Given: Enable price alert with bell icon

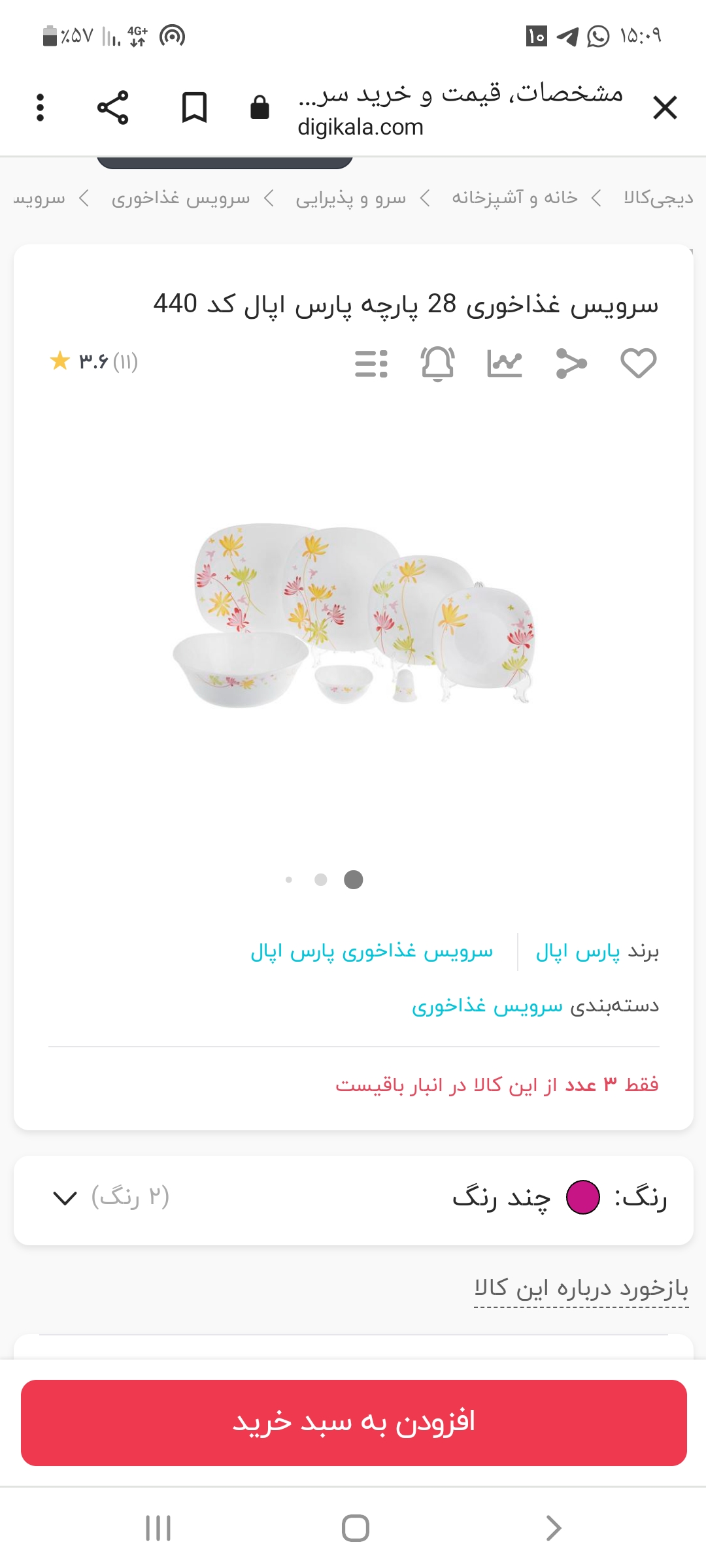Looking at the screenshot, I should 437,363.
